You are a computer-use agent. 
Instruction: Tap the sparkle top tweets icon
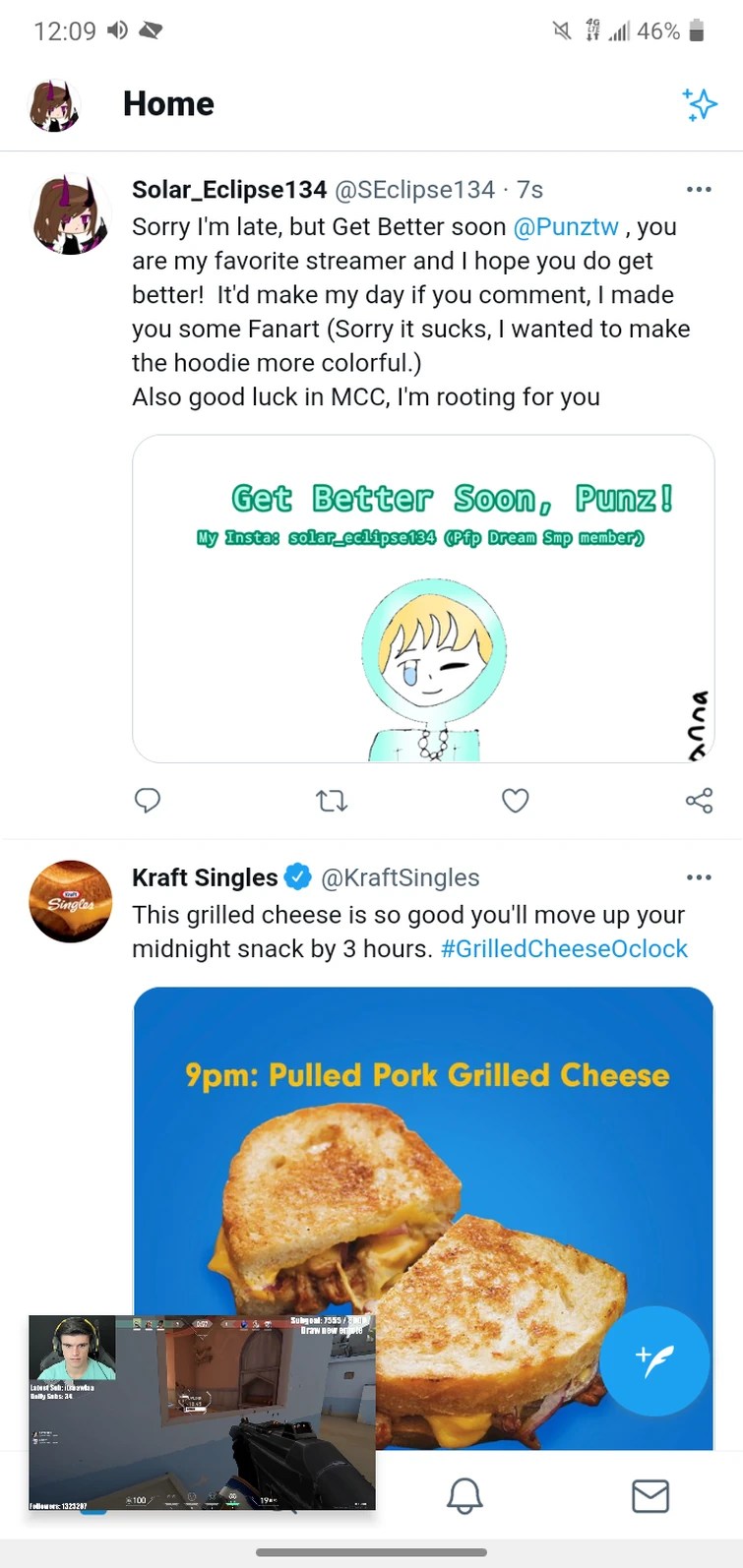click(699, 104)
